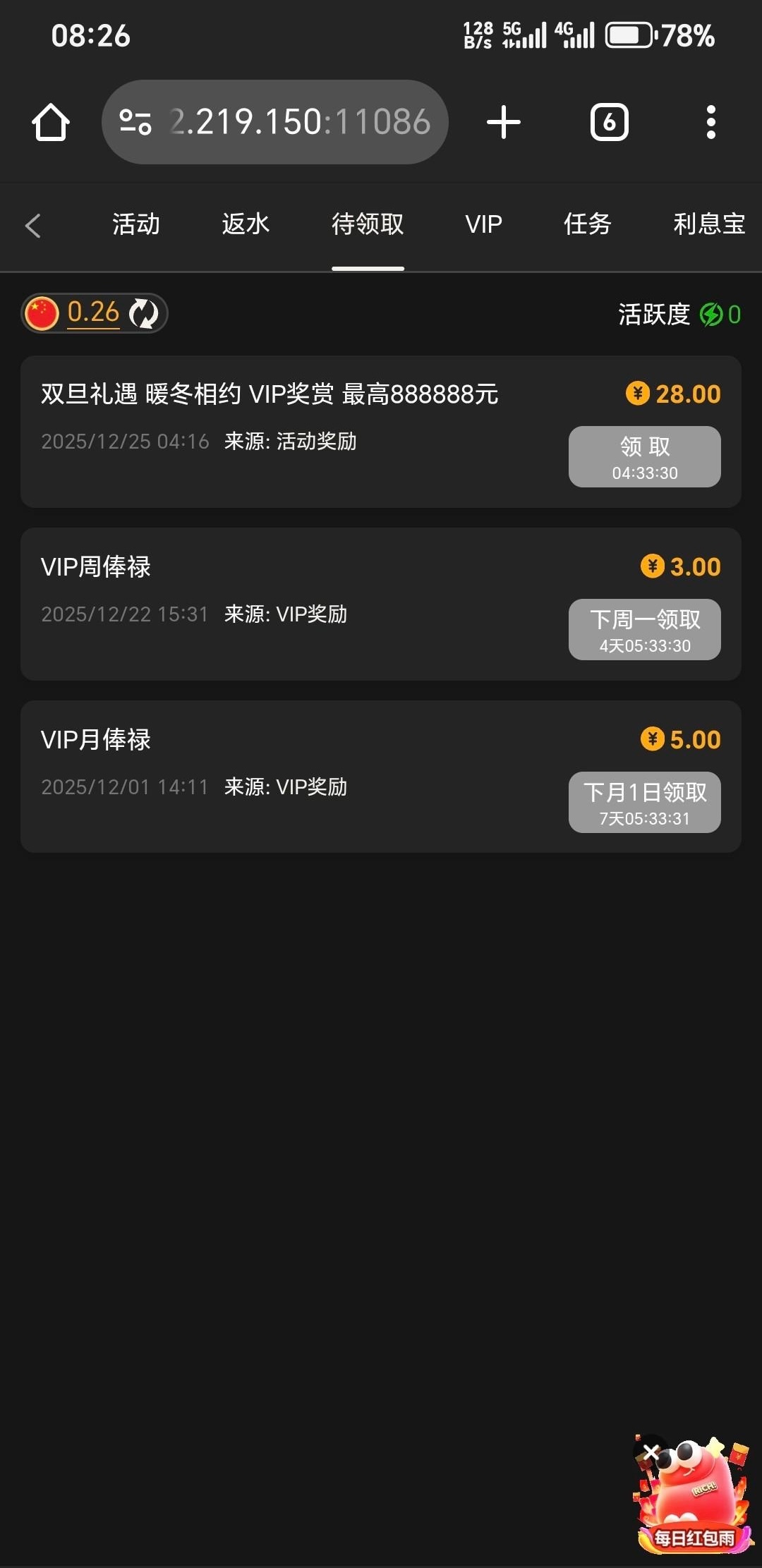The width and height of the screenshot is (762, 1568).
Task: Dismiss the 每日红包雨 floating widget
Action: (x=651, y=1452)
